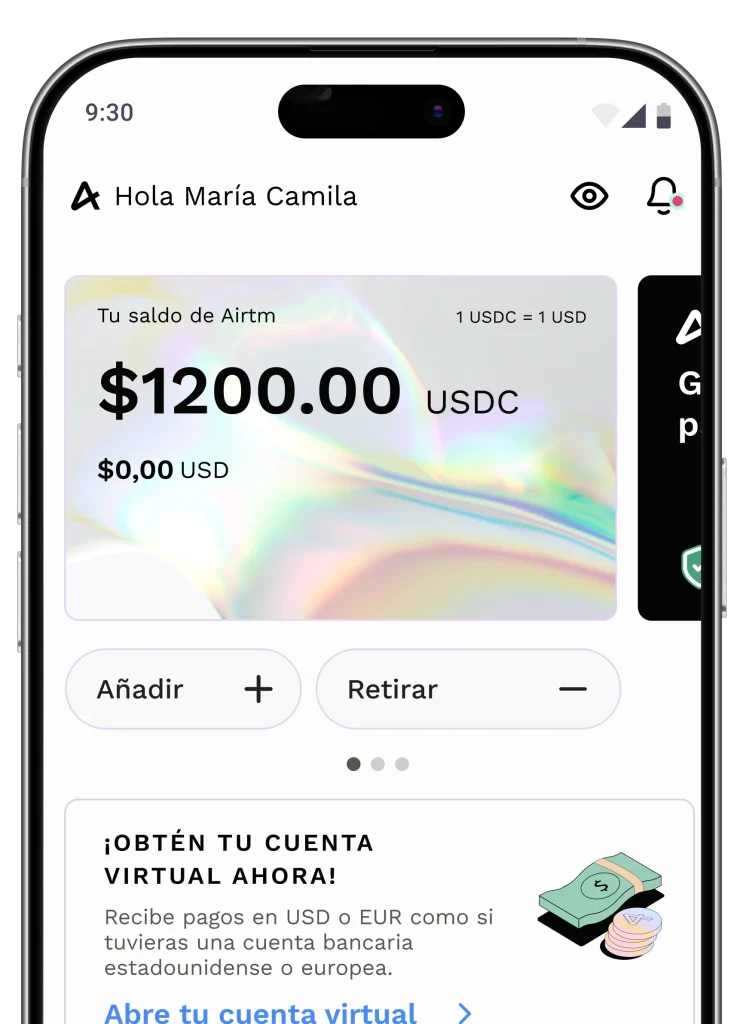Image resolution: width=743 pixels, height=1024 pixels.
Task: Open the black card beside the balance
Action: point(672,448)
